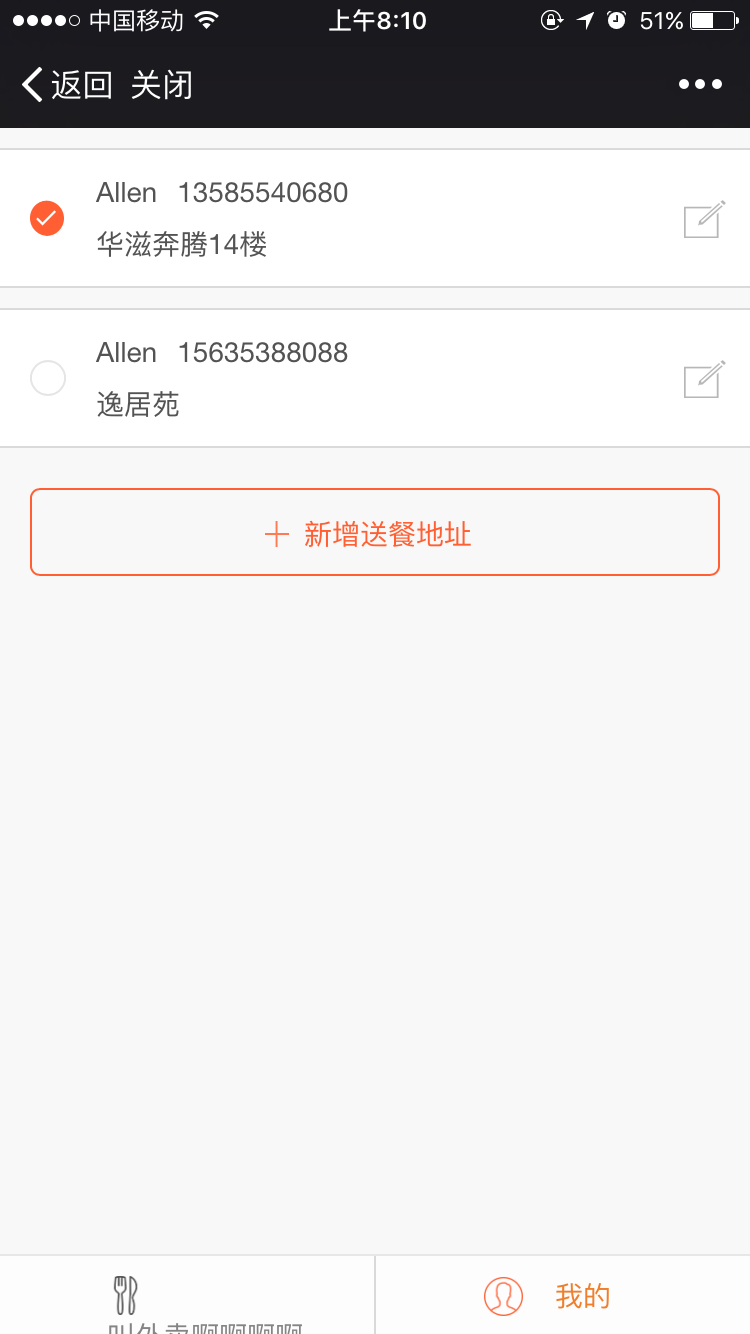Image resolution: width=750 pixels, height=1334 pixels.
Task: Switch to the takeout ordering tab
Action: click(x=187, y=1300)
